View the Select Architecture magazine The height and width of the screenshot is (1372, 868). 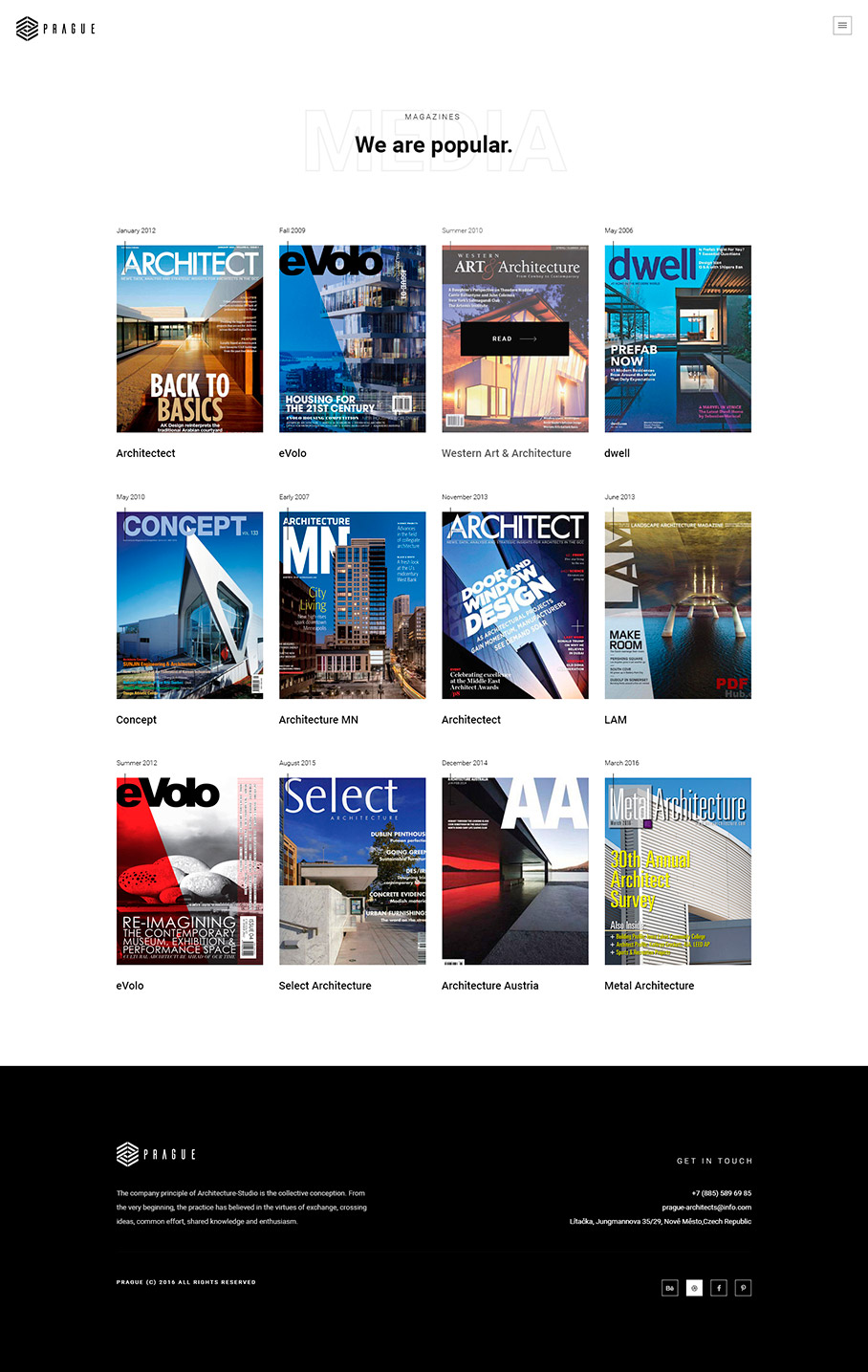click(x=352, y=870)
